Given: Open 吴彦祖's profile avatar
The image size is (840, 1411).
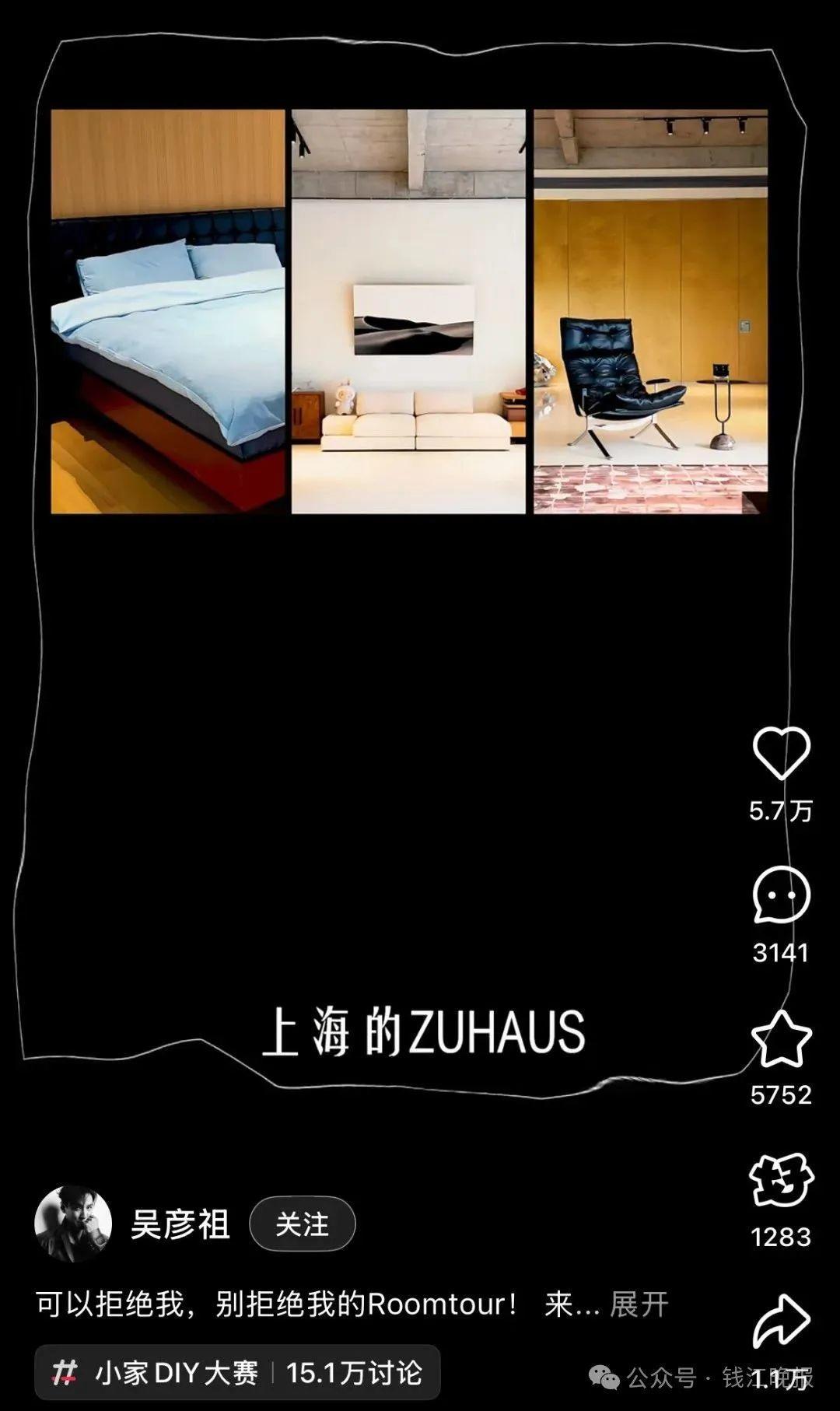Looking at the screenshot, I should [73, 1224].
